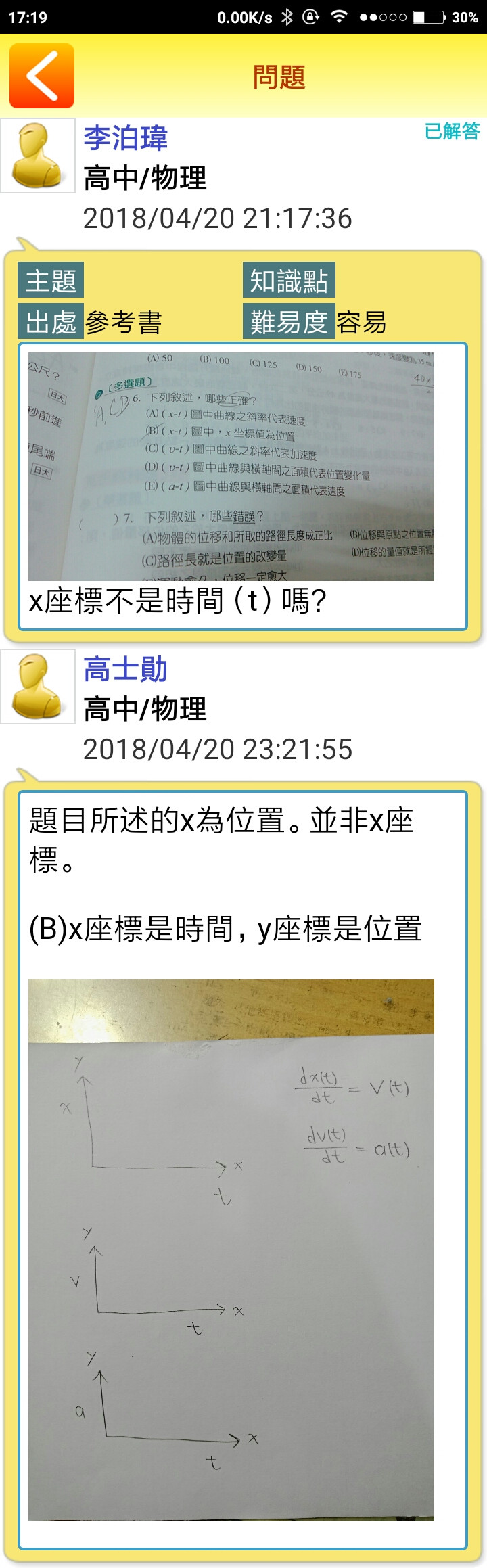Open 李泊瑋's profile avatar
Image resolution: width=487 pixels, height=1568 pixels.
pos(38,156)
